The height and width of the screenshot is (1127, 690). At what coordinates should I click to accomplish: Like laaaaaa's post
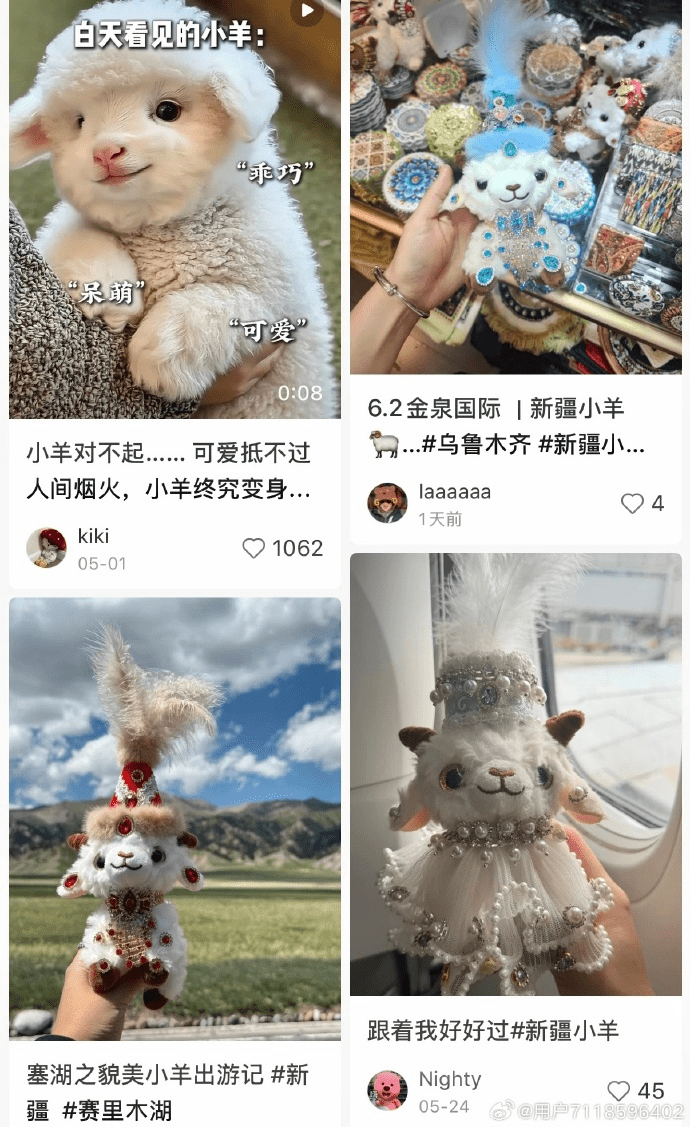[632, 503]
